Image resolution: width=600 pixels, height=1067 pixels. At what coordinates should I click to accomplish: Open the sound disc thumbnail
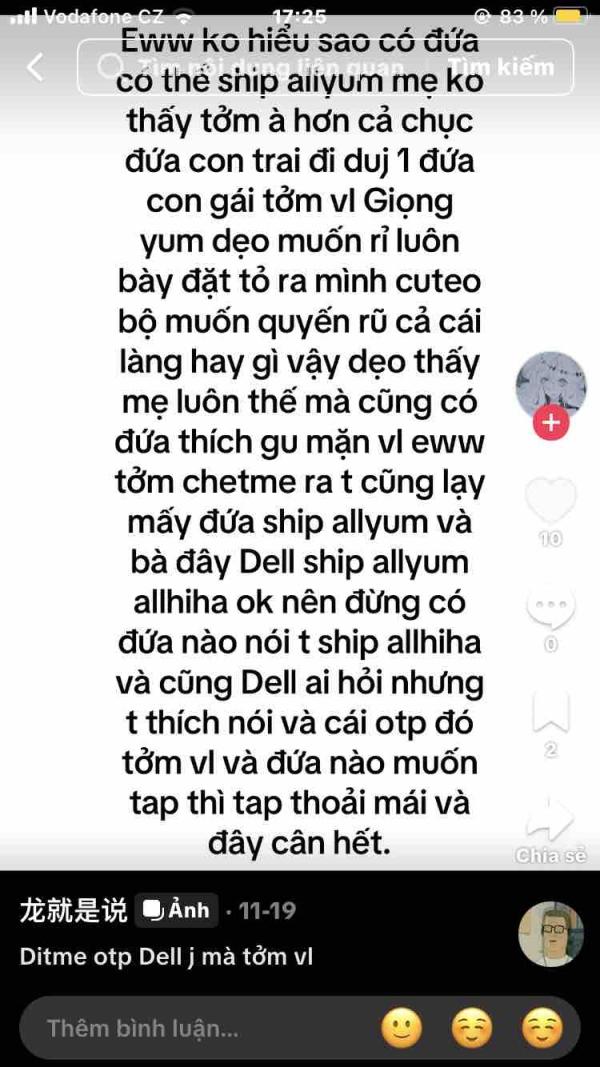(x=551, y=934)
